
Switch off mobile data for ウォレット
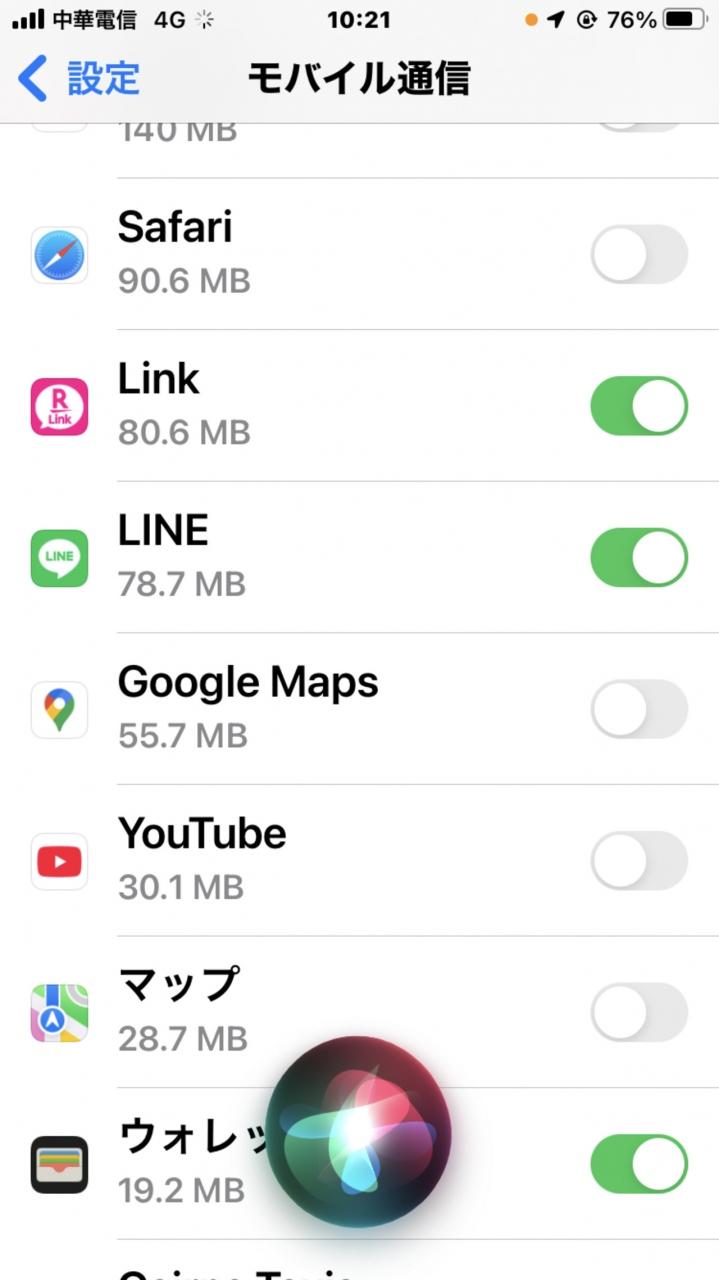point(639,1164)
